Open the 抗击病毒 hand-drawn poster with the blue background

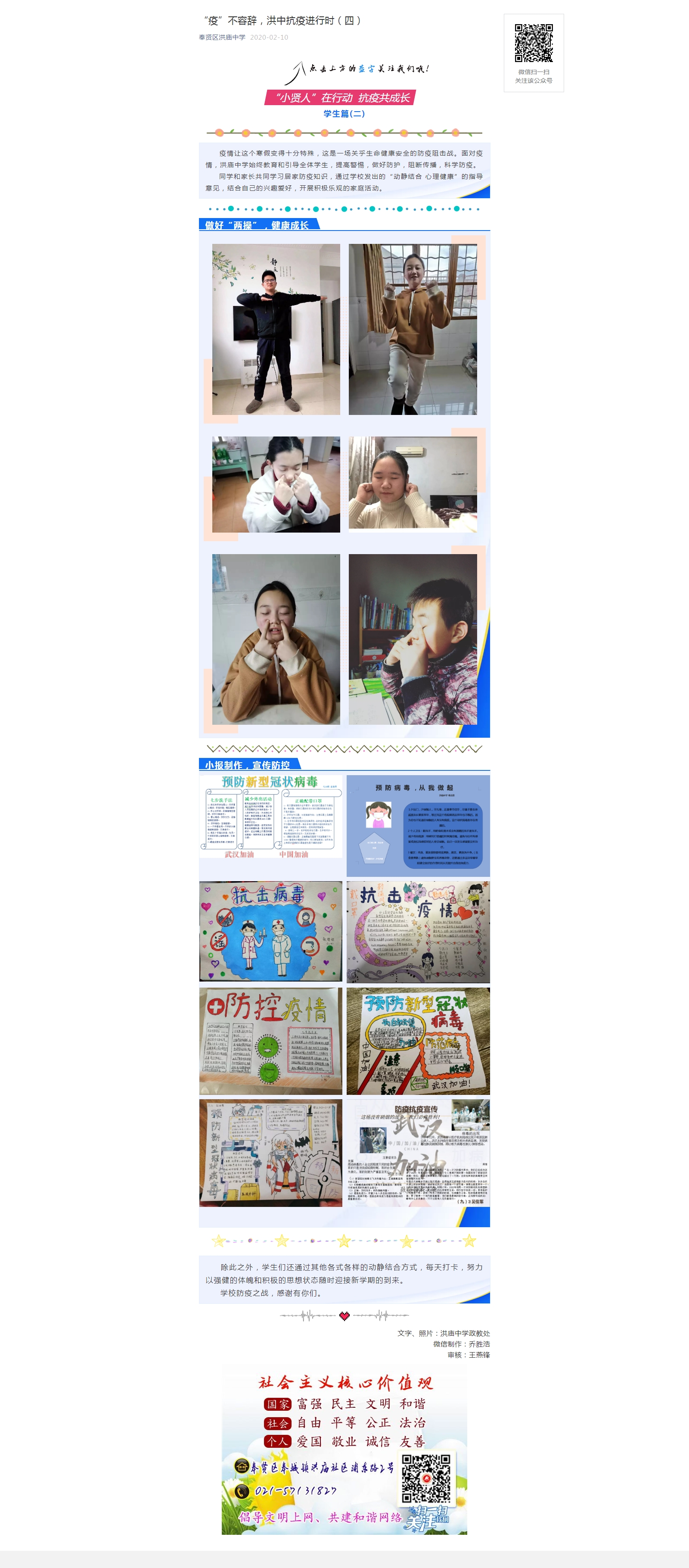(x=270, y=931)
